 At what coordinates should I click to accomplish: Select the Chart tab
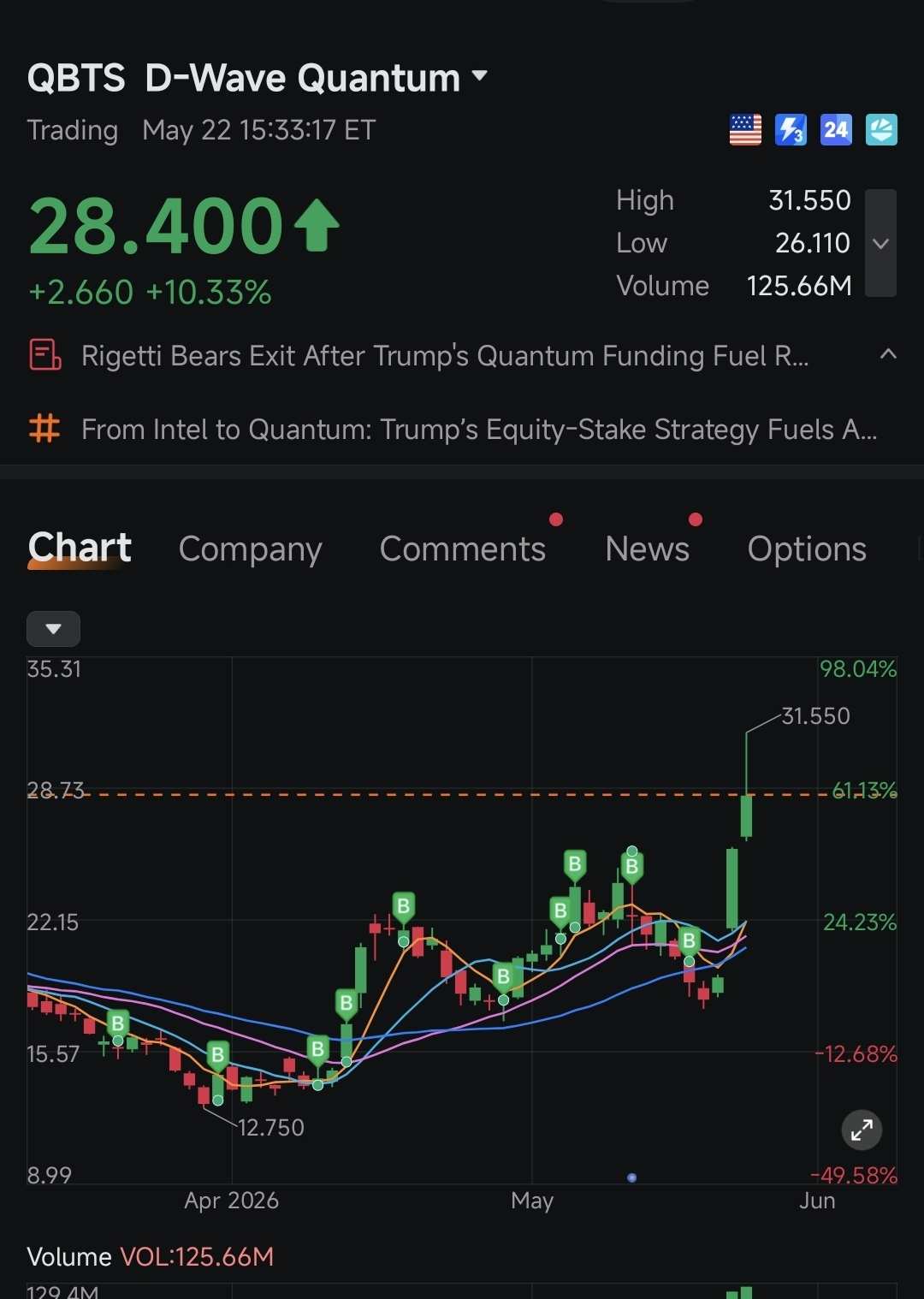(x=80, y=548)
